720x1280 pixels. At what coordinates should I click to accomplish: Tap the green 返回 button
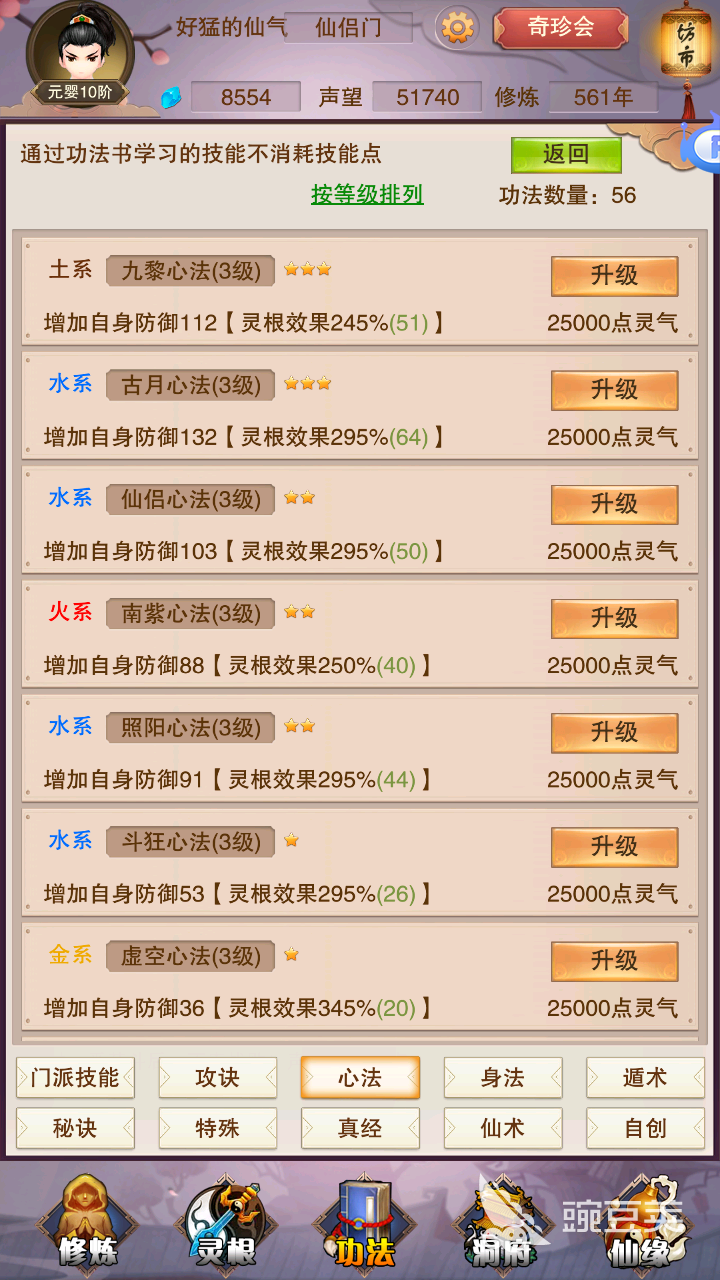point(566,154)
